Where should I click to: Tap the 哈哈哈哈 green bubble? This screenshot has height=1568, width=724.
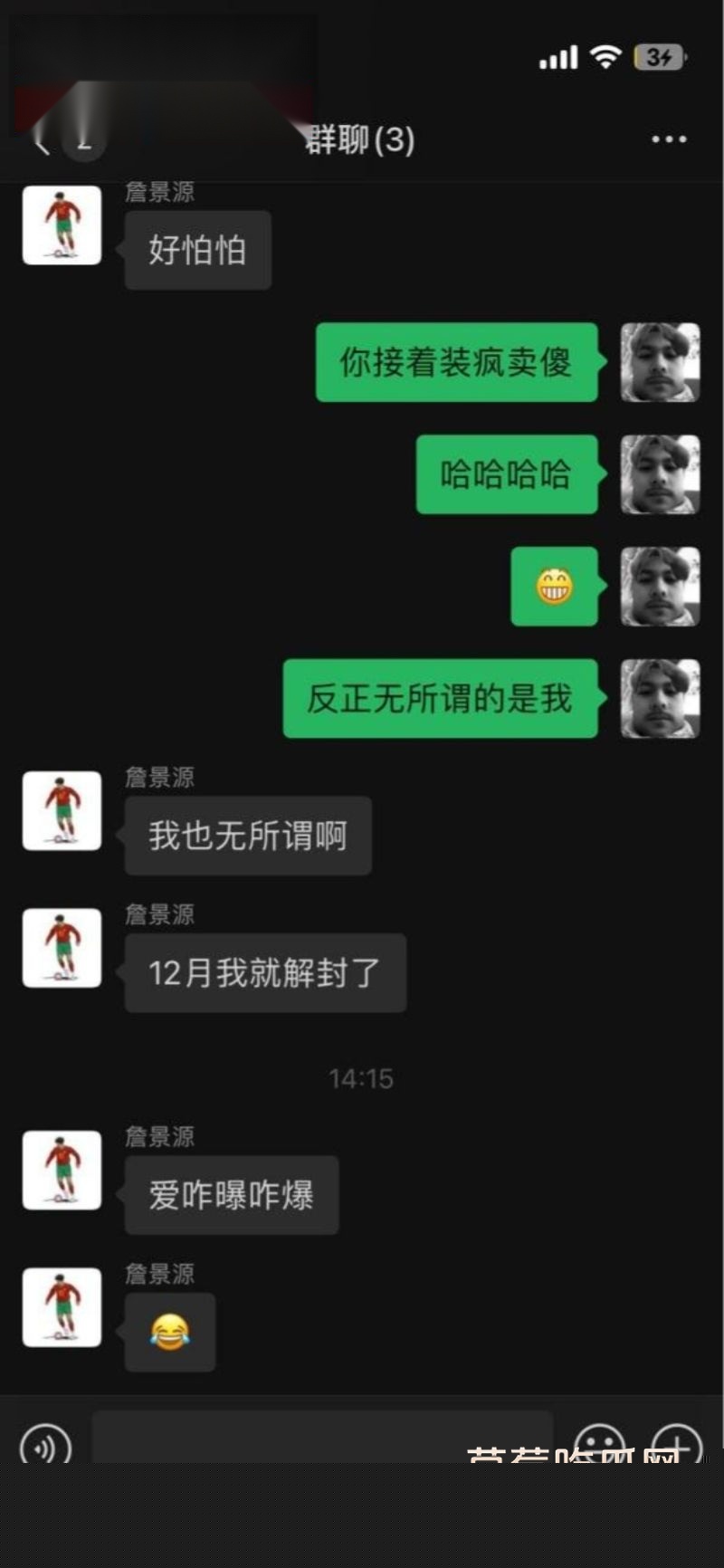click(506, 474)
